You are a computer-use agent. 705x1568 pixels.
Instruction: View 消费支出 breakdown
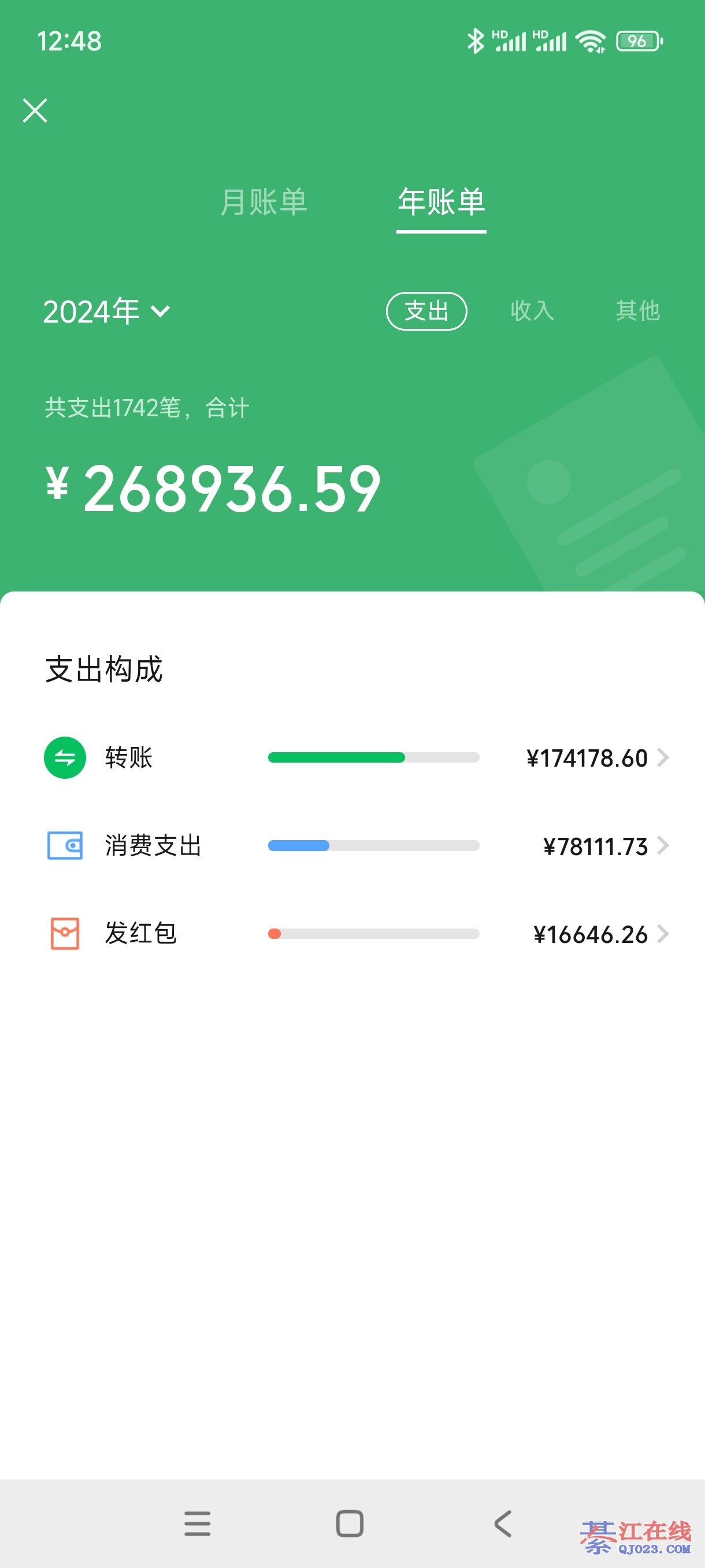pos(356,845)
